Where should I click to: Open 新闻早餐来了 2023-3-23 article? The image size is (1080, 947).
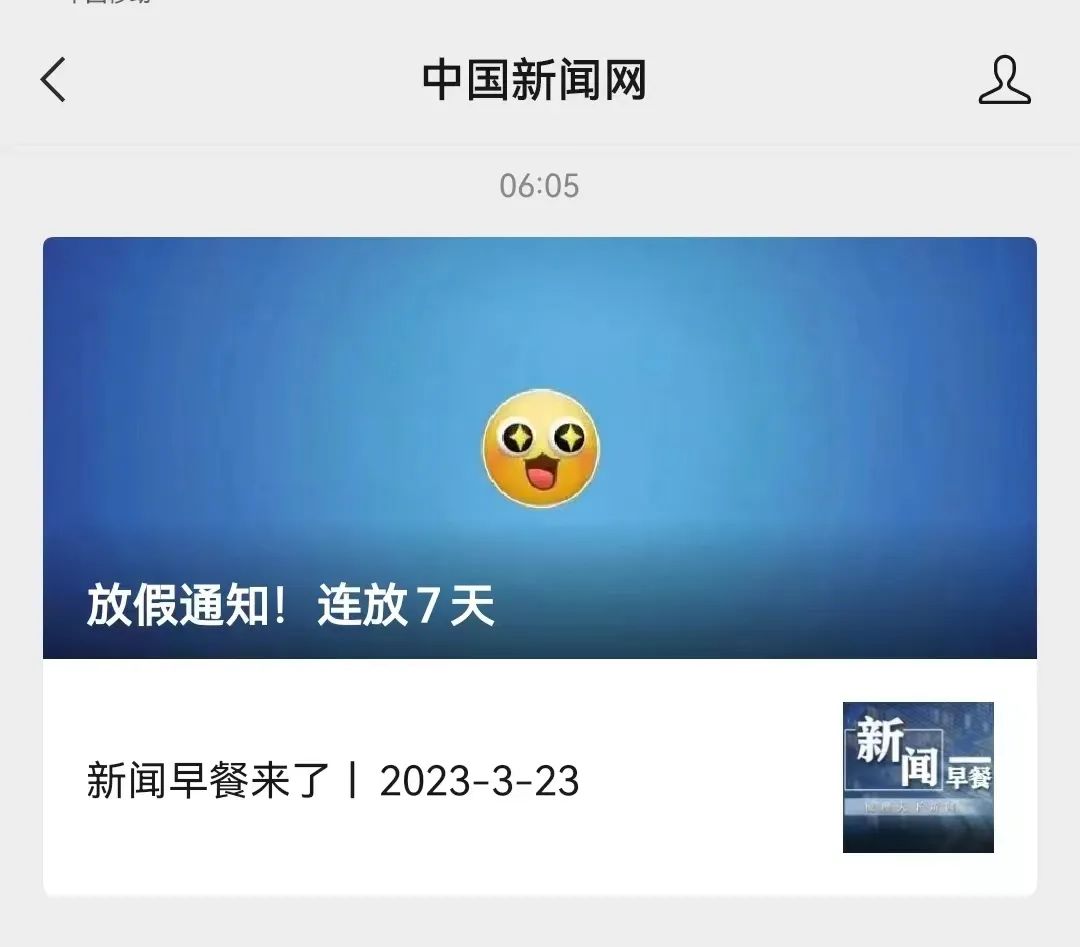click(333, 781)
